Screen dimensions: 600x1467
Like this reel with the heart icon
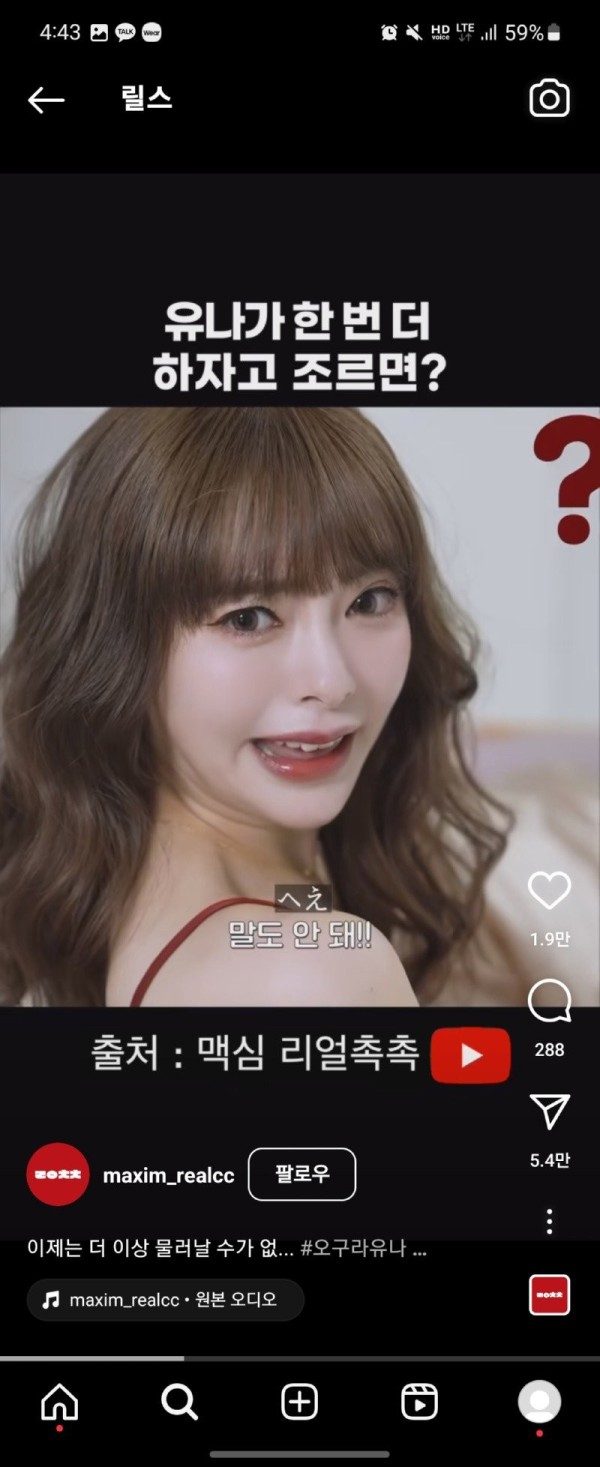pos(549,891)
